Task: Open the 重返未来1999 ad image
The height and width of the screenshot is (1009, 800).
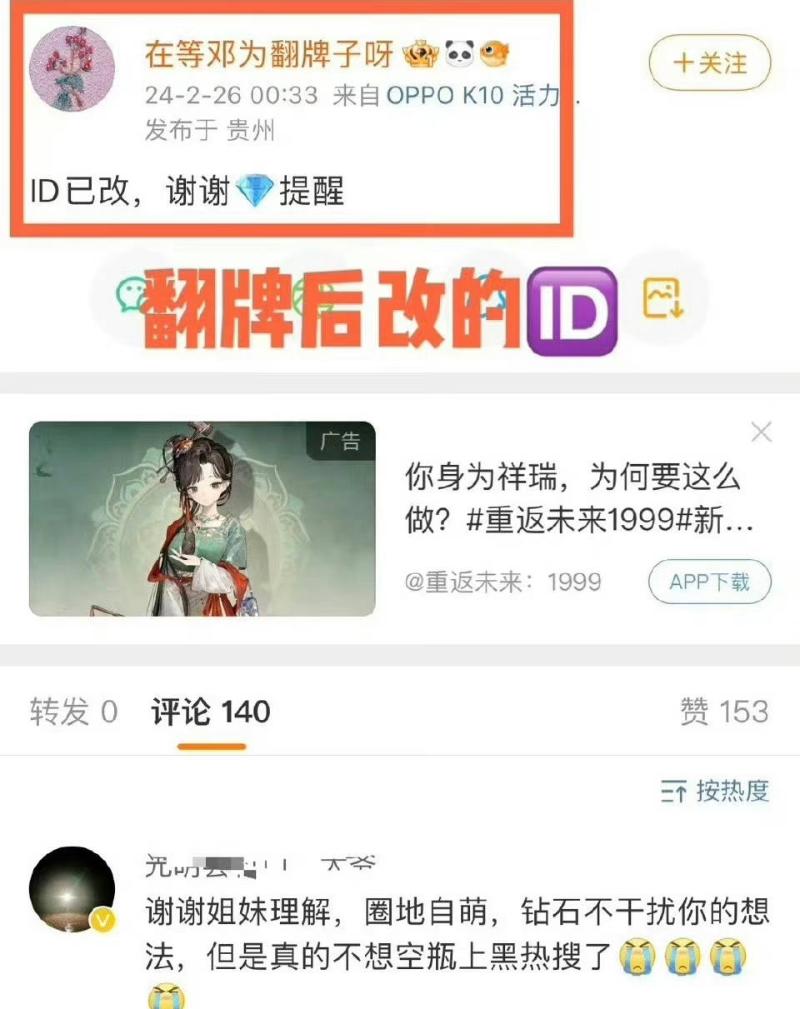Action: coord(202,519)
